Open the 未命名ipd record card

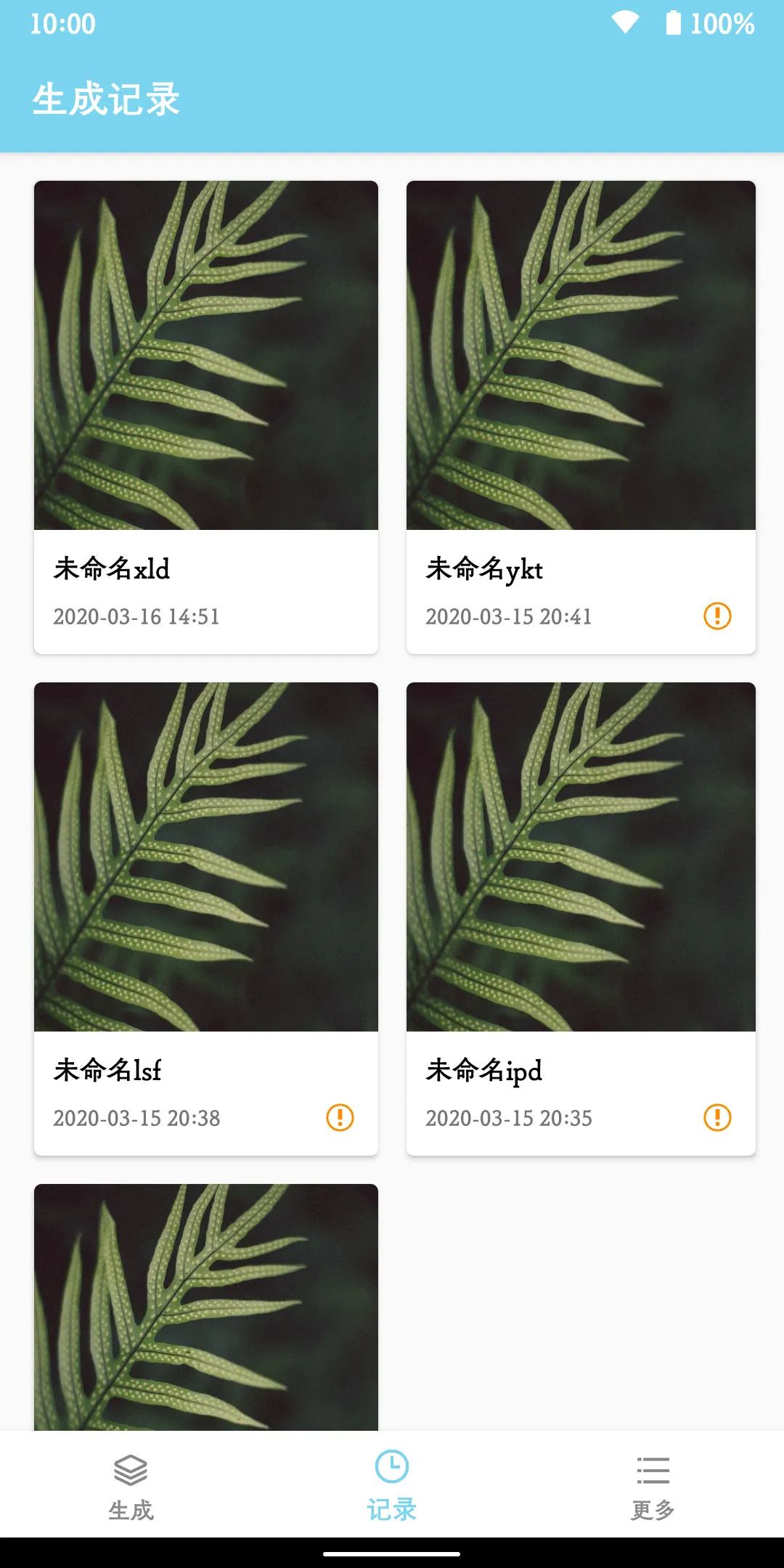[581, 918]
